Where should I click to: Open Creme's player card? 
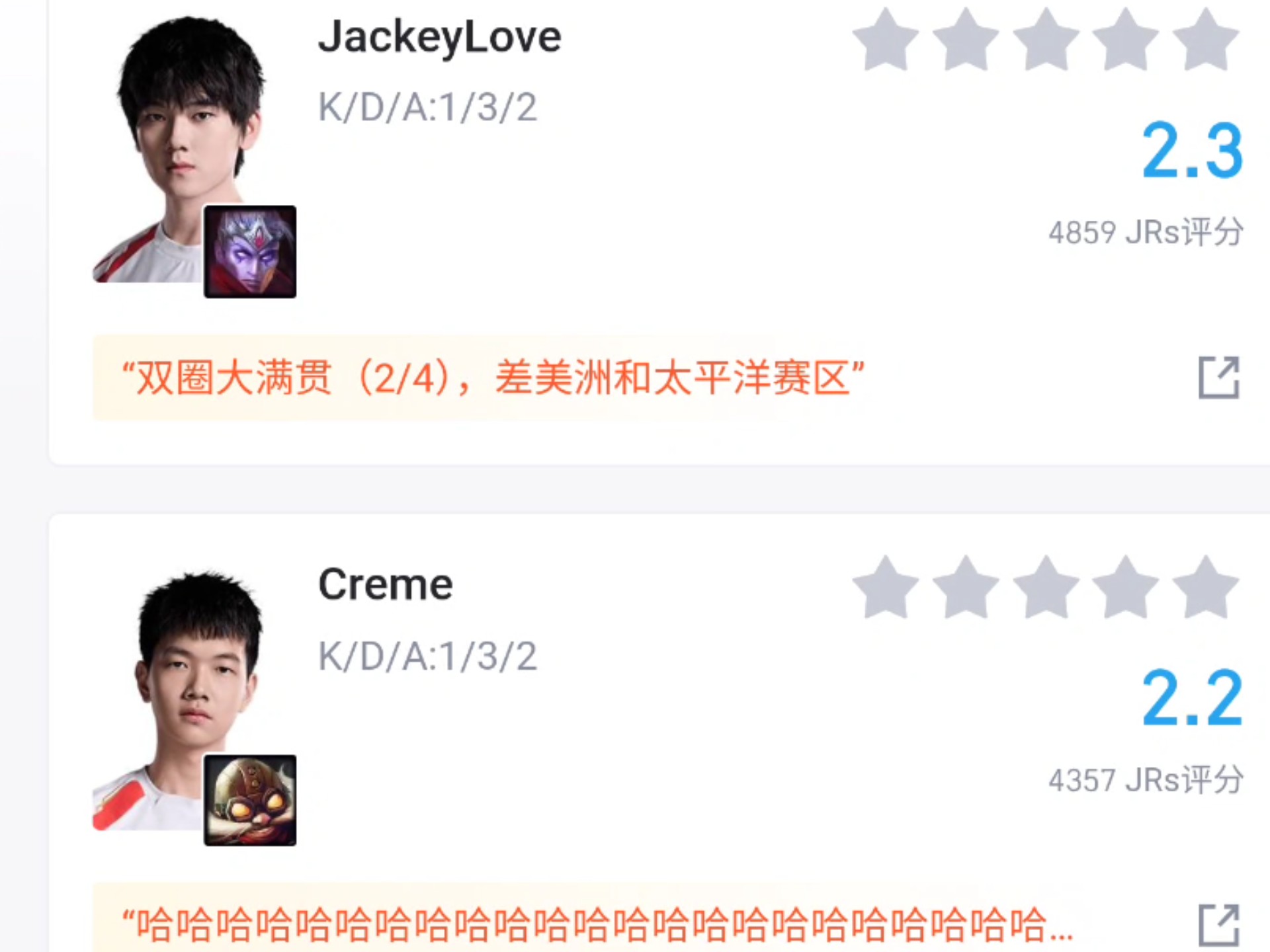pos(386,585)
